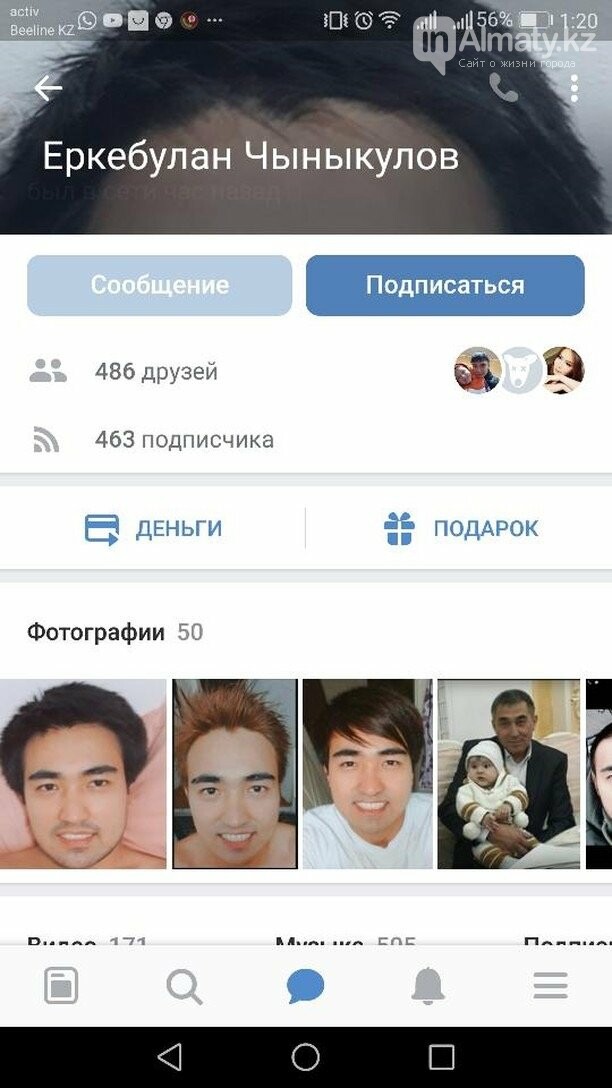View the 463 подписчика list
The height and width of the screenshot is (1088, 612).
(x=184, y=439)
